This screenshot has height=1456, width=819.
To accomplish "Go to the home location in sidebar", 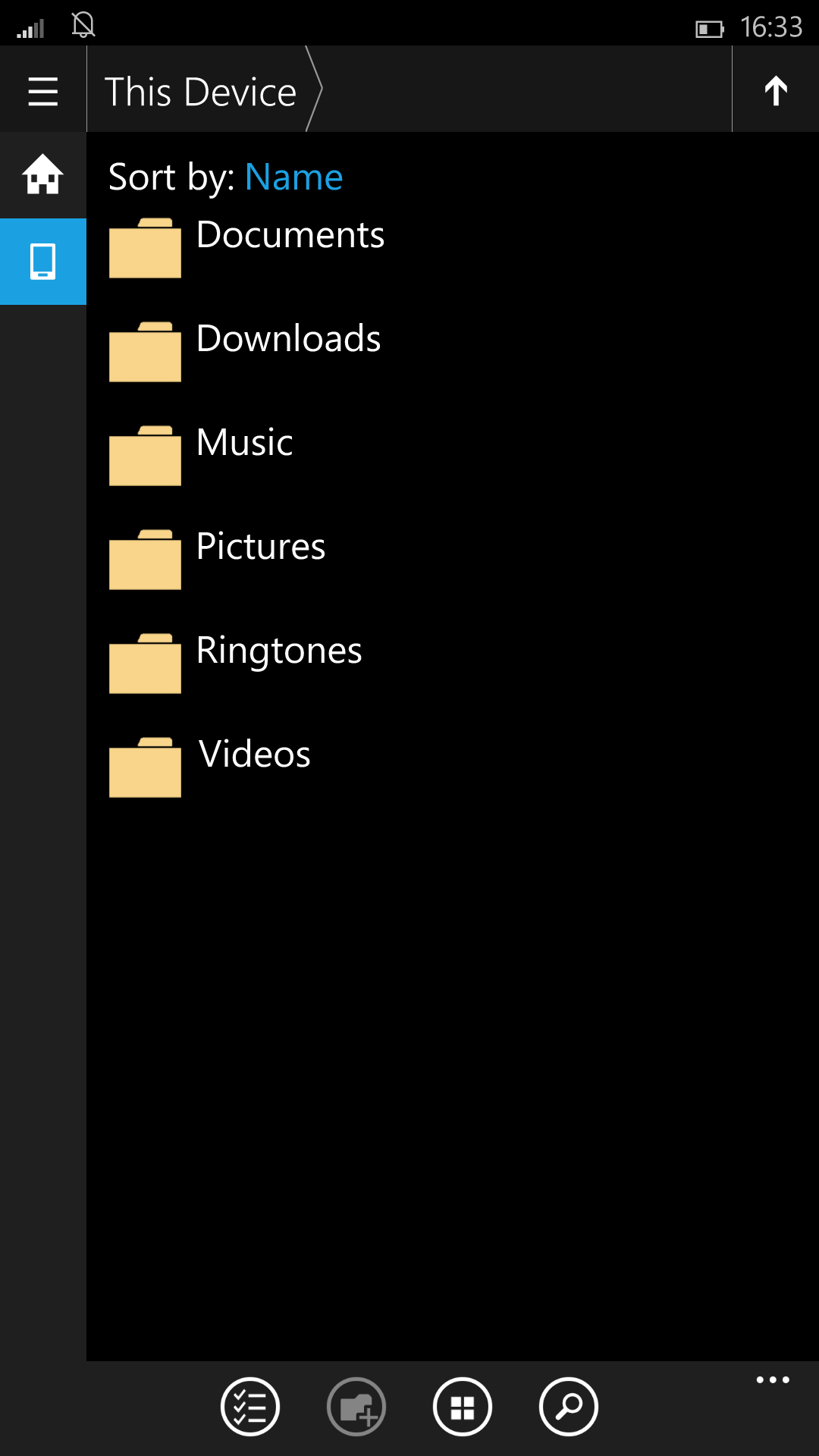I will (x=43, y=175).
